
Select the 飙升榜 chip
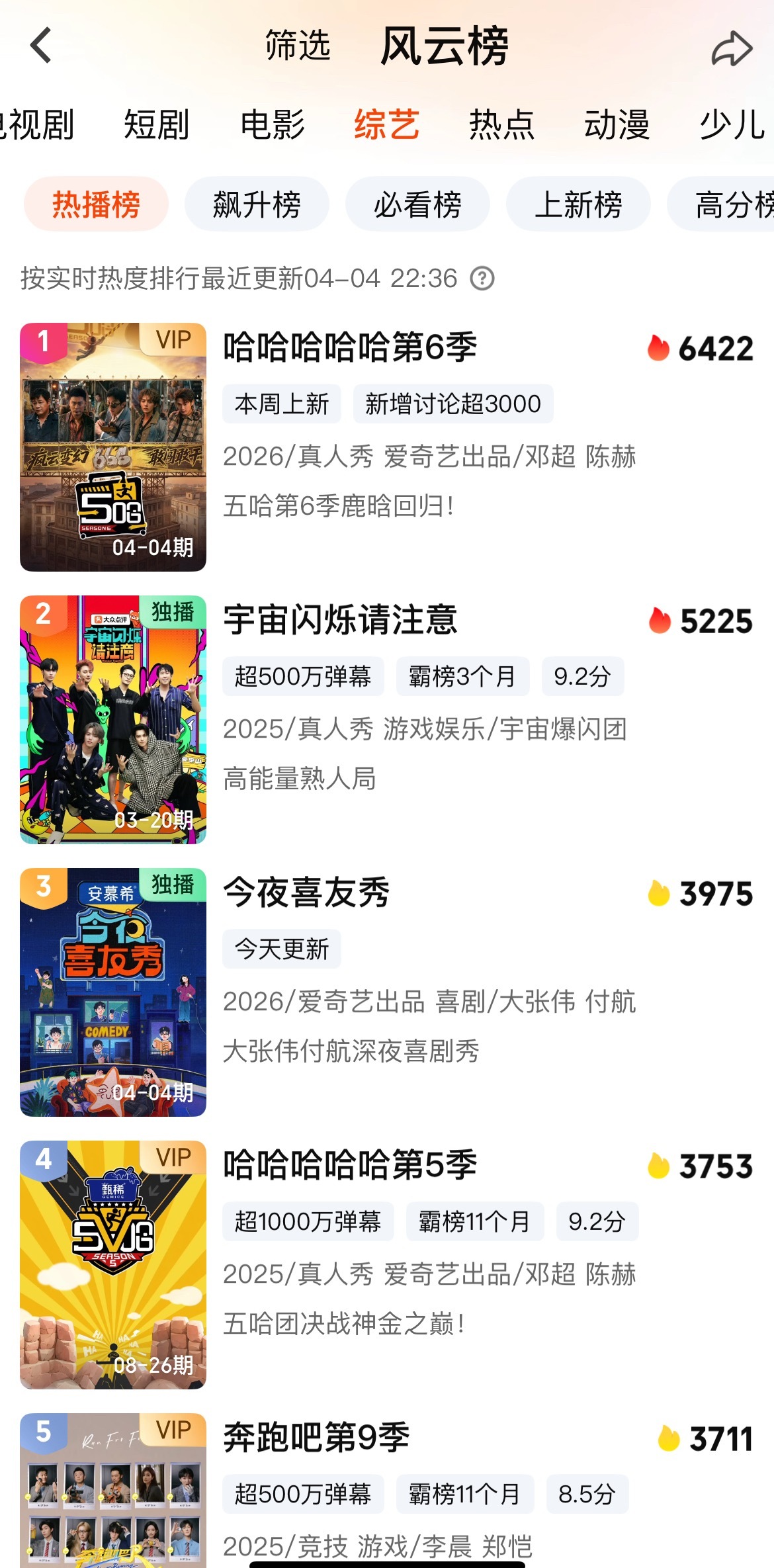257,204
